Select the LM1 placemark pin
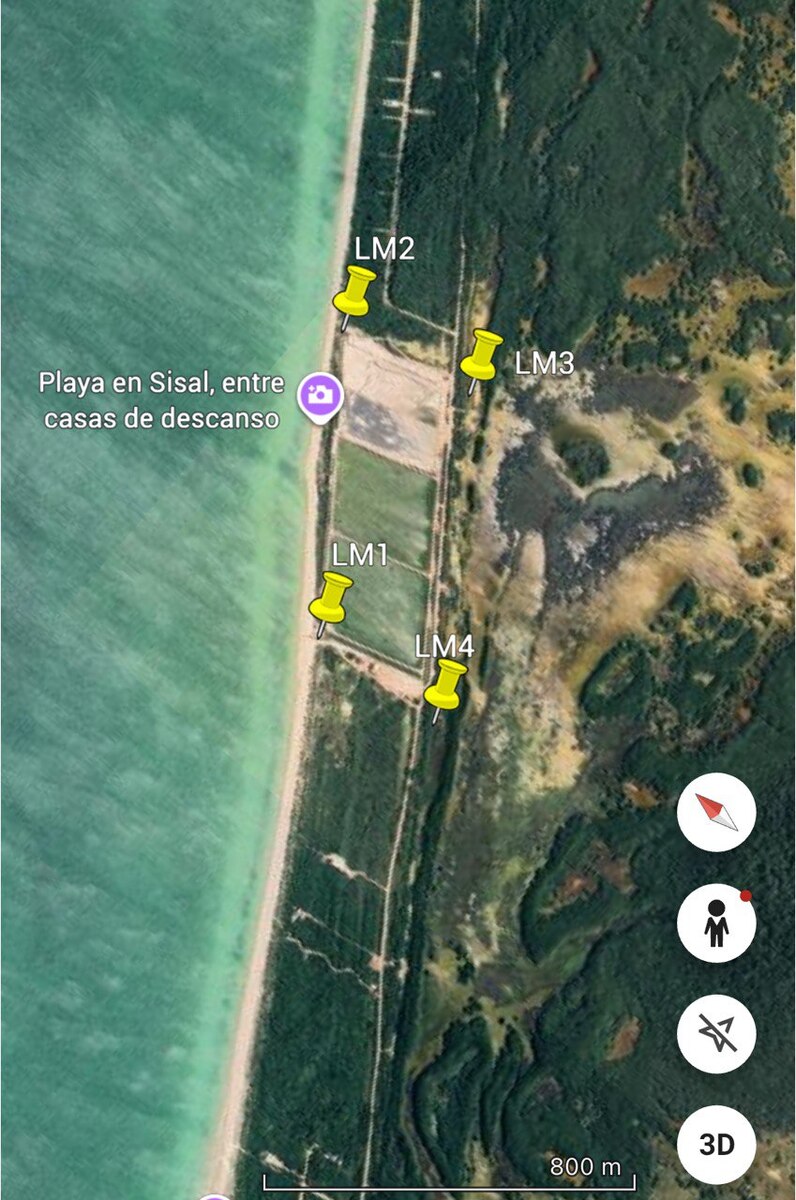This screenshot has height=1200, width=796. point(330,600)
